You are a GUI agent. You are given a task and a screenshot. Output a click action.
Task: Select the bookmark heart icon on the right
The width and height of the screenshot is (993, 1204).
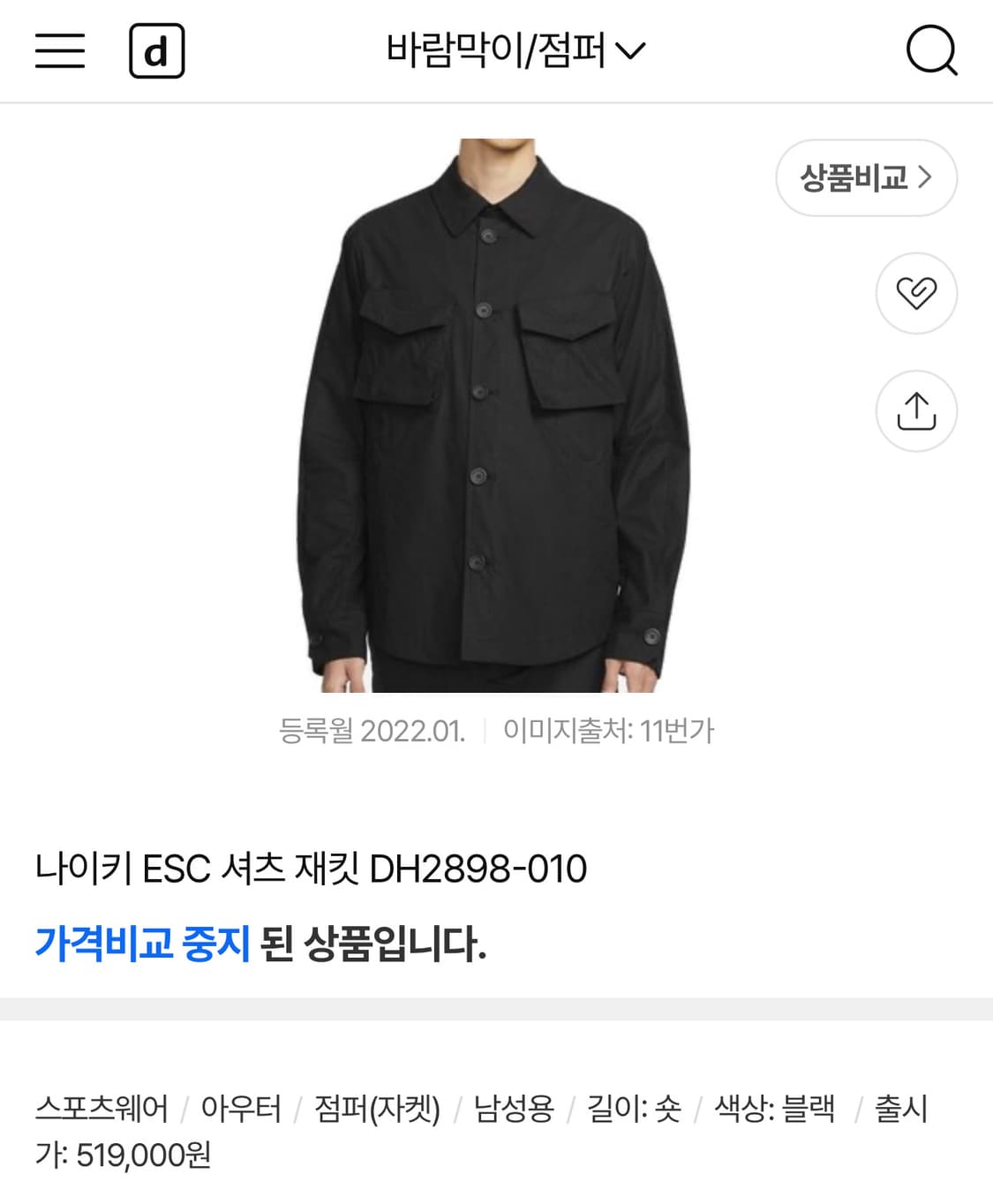click(915, 294)
